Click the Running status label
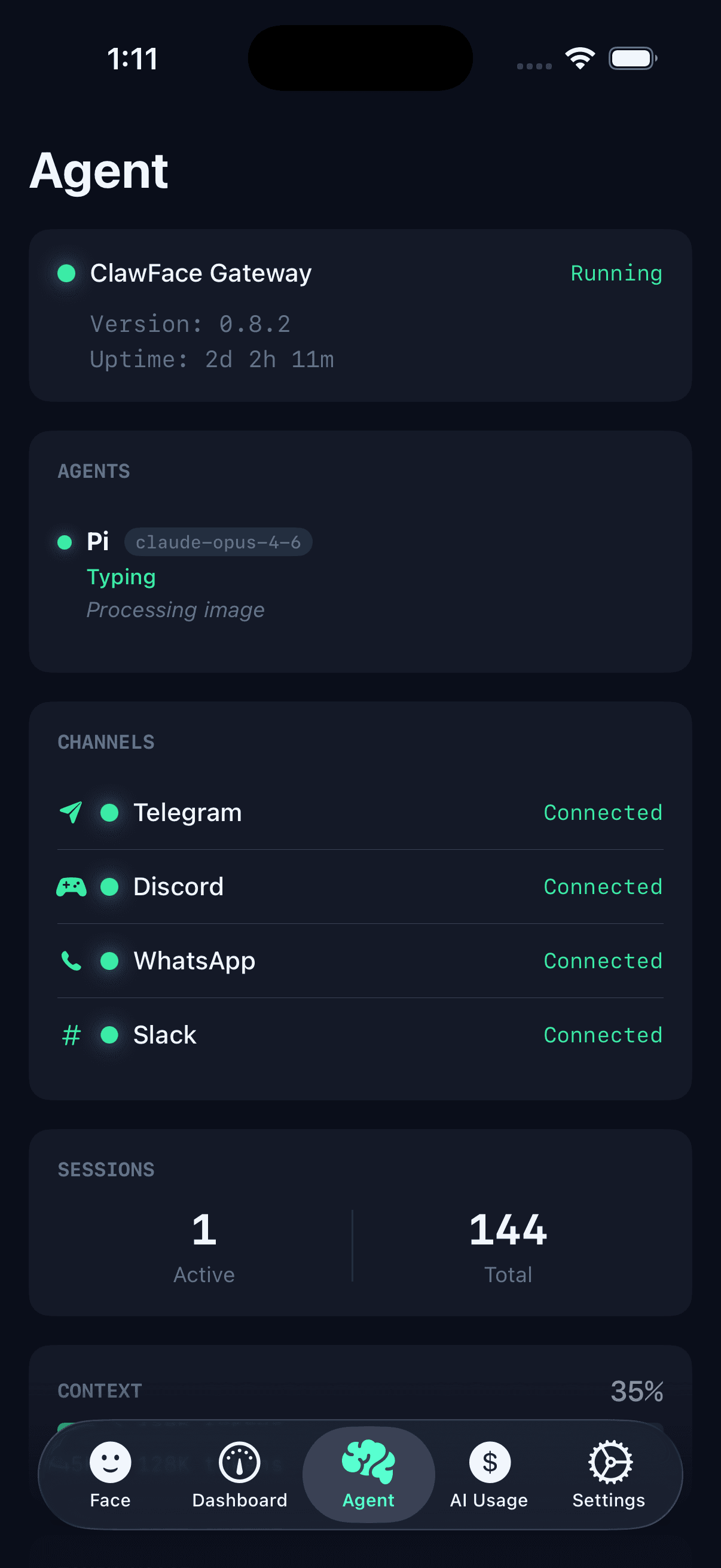Screen dimensions: 721x1568 tap(615, 273)
